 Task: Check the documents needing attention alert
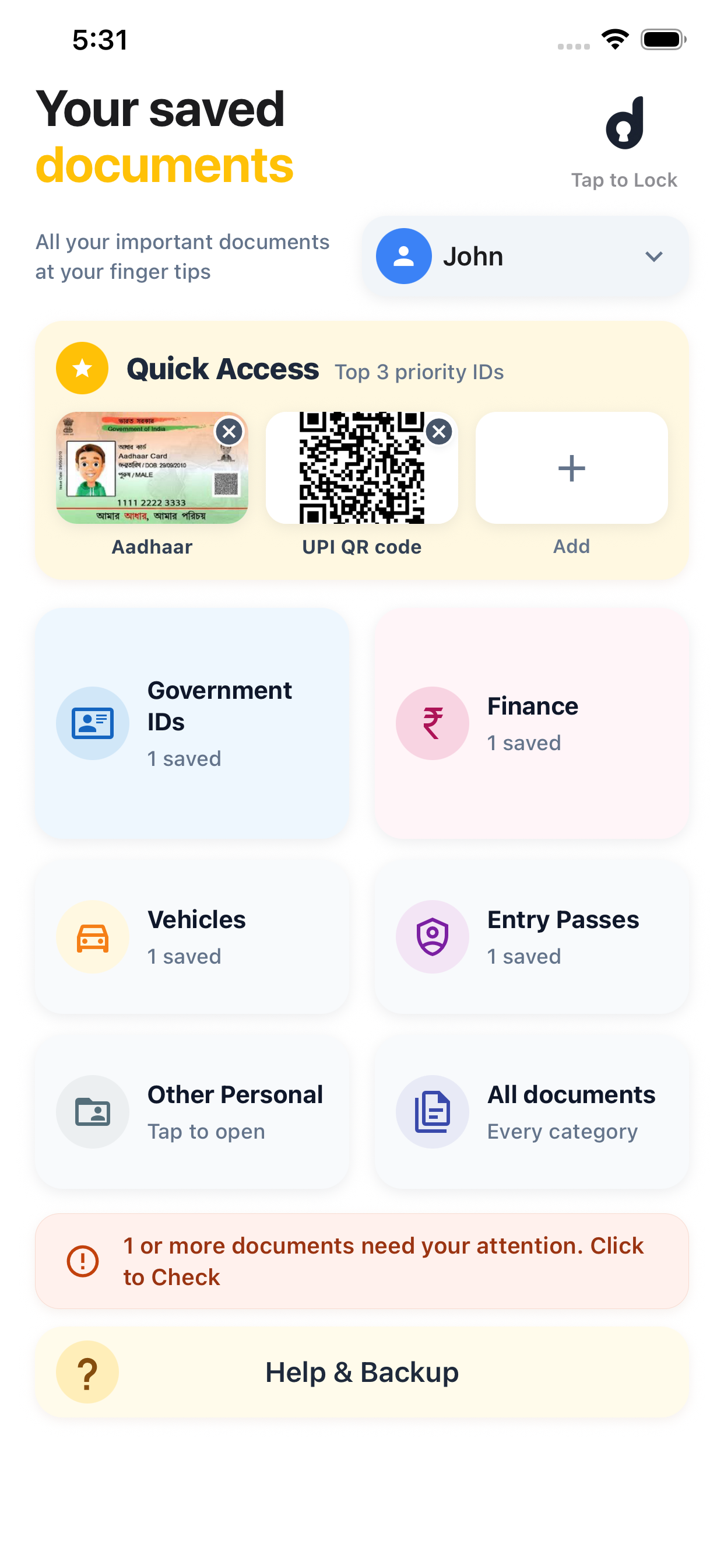[362, 1261]
